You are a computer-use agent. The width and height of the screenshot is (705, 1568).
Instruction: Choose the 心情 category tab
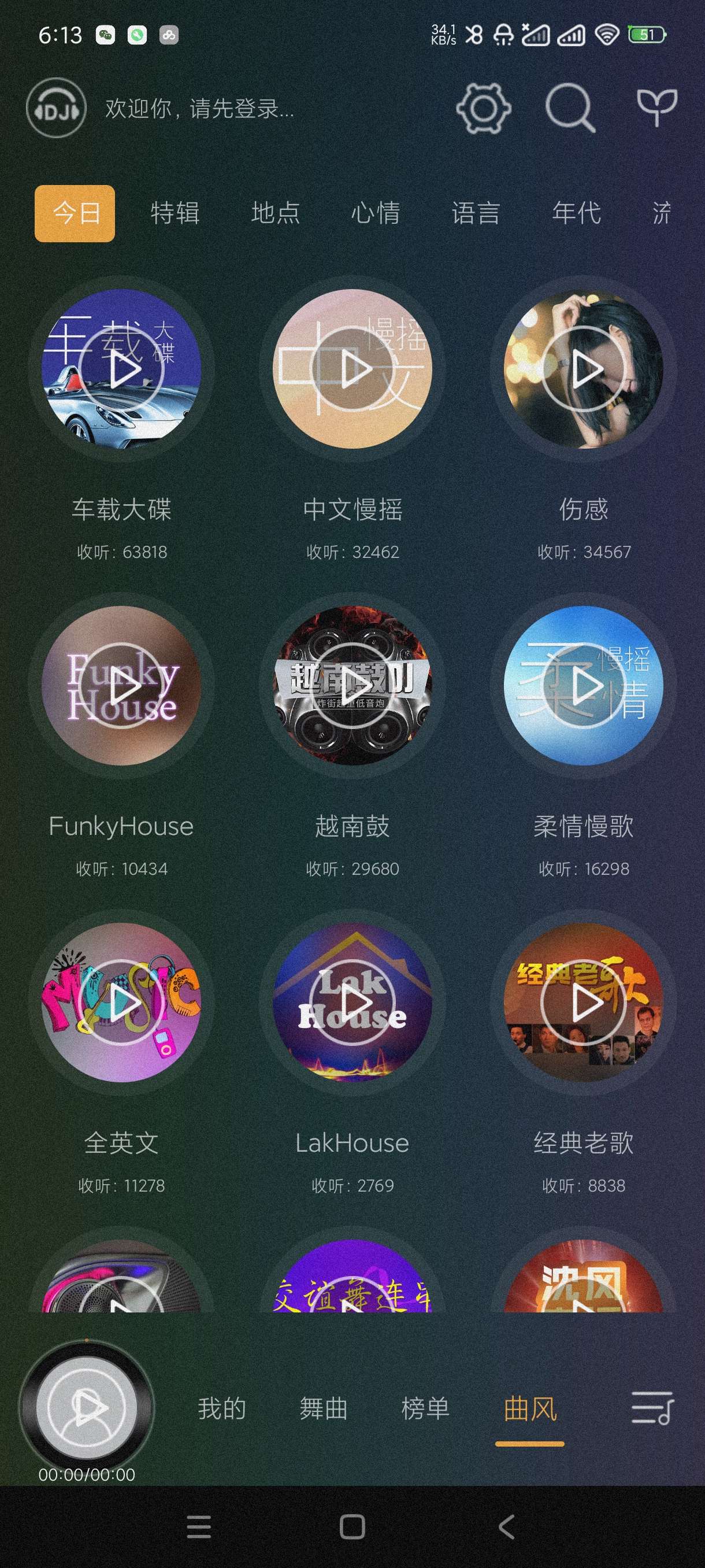pos(375,213)
